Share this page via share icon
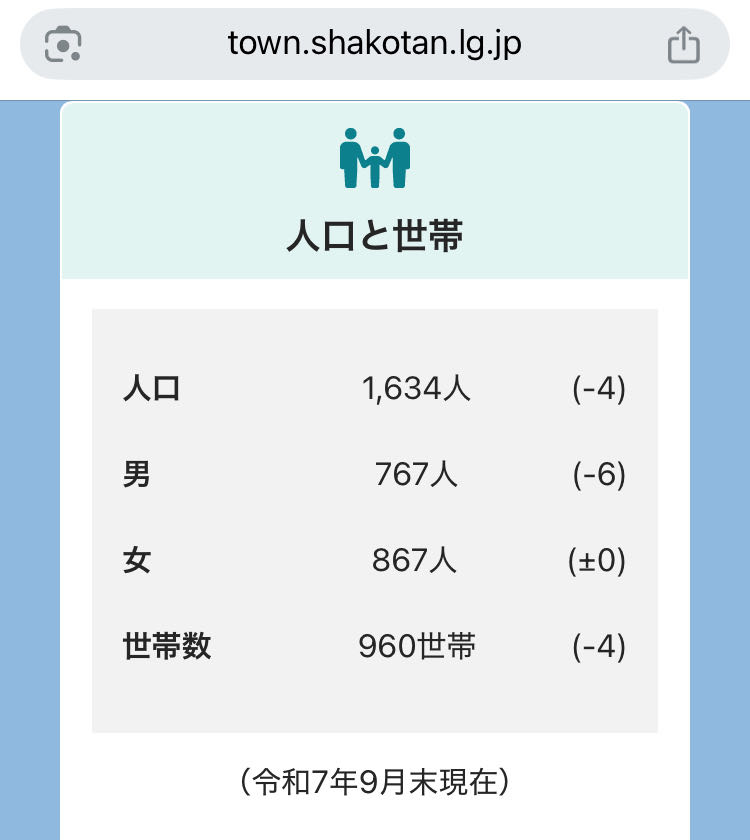Viewport: 750px width, 840px height. pos(683,44)
